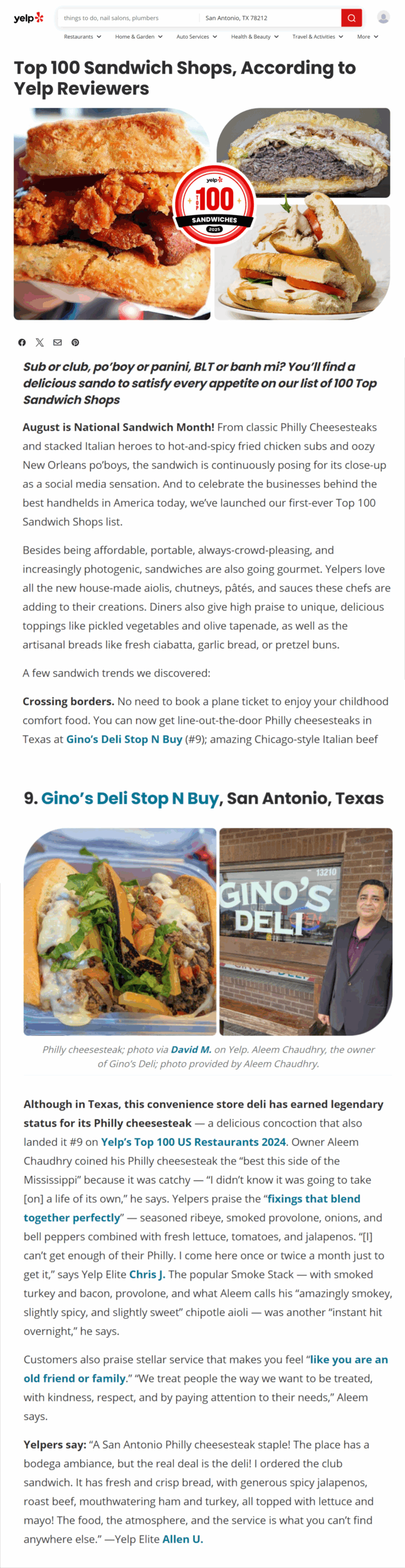
Task: Share the article by email
Action: point(58,342)
